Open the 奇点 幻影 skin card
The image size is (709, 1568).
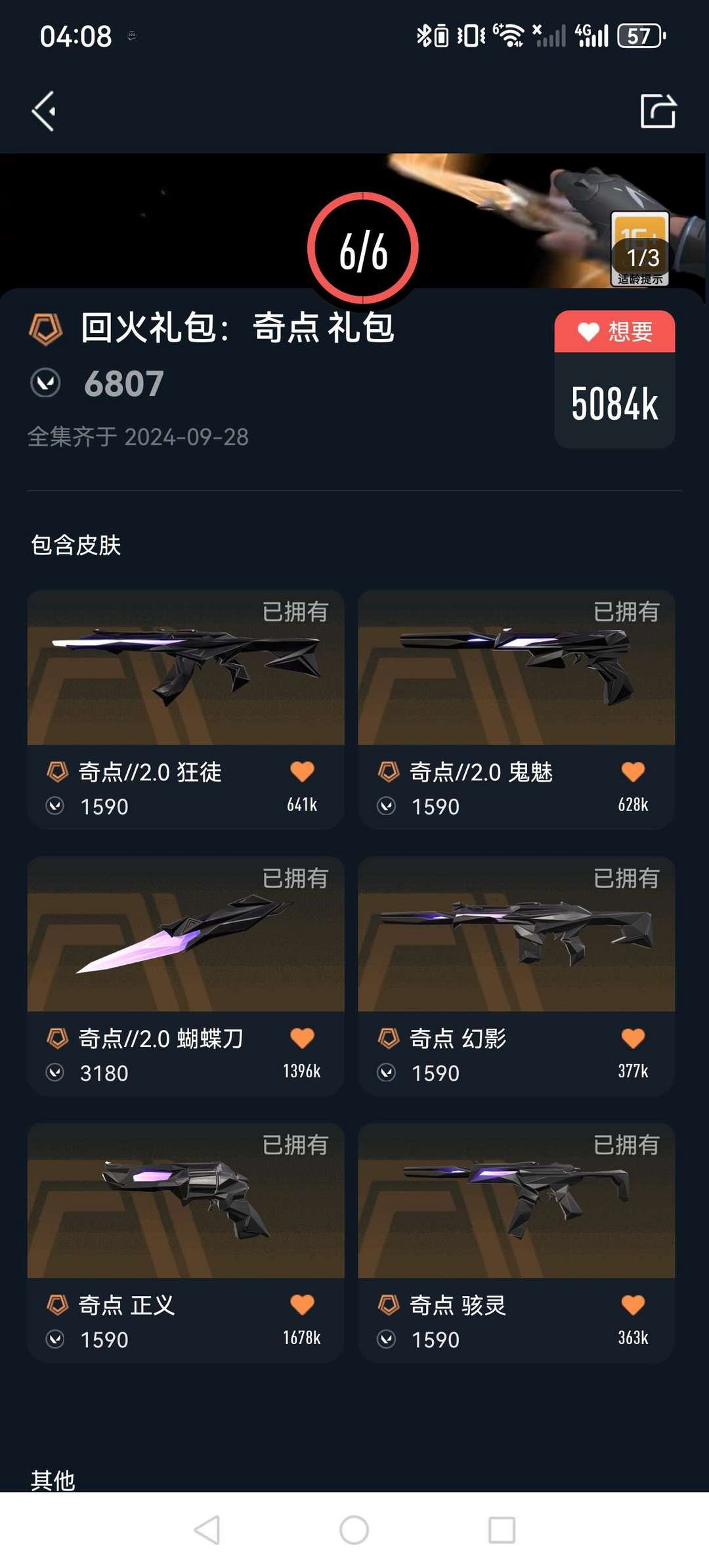tap(516, 935)
